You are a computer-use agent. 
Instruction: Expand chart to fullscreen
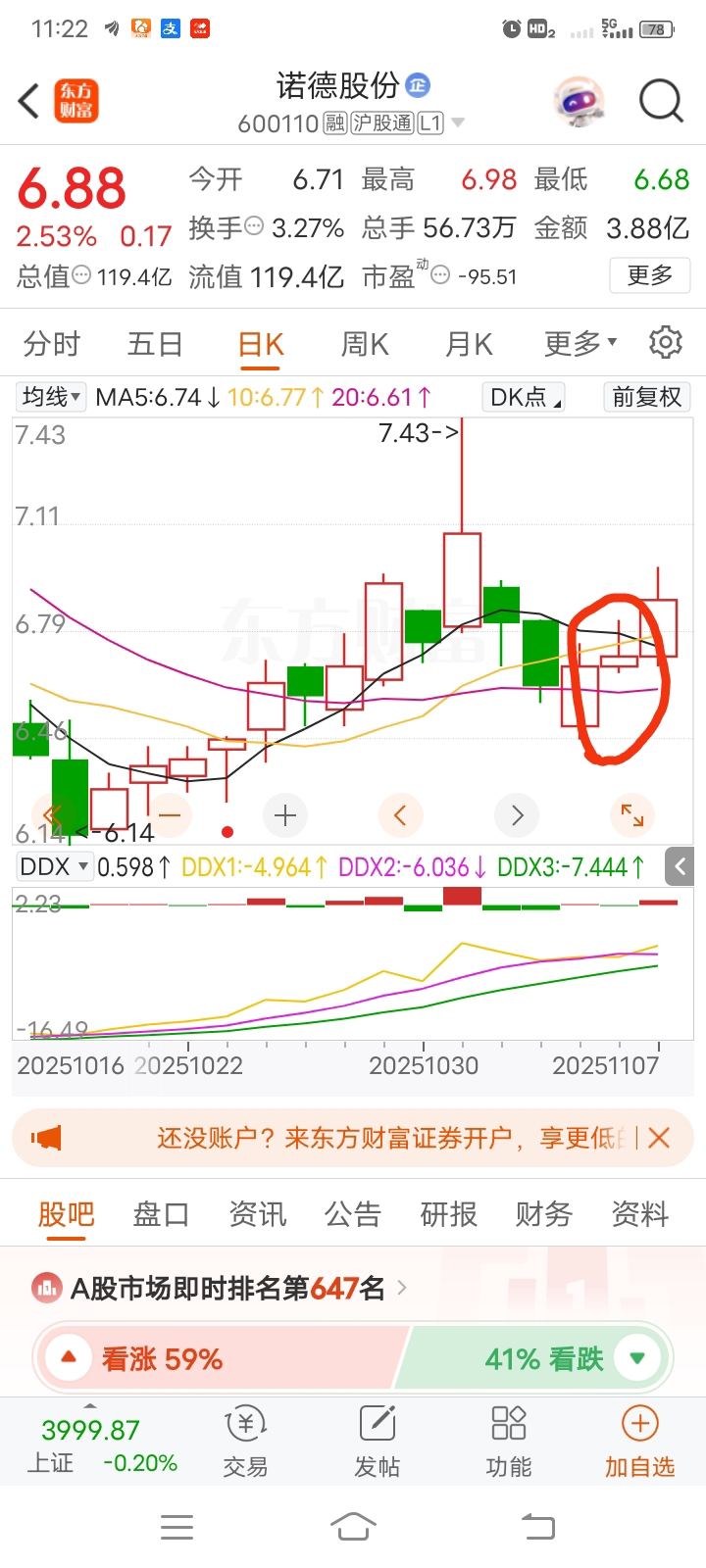pos(632,814)
